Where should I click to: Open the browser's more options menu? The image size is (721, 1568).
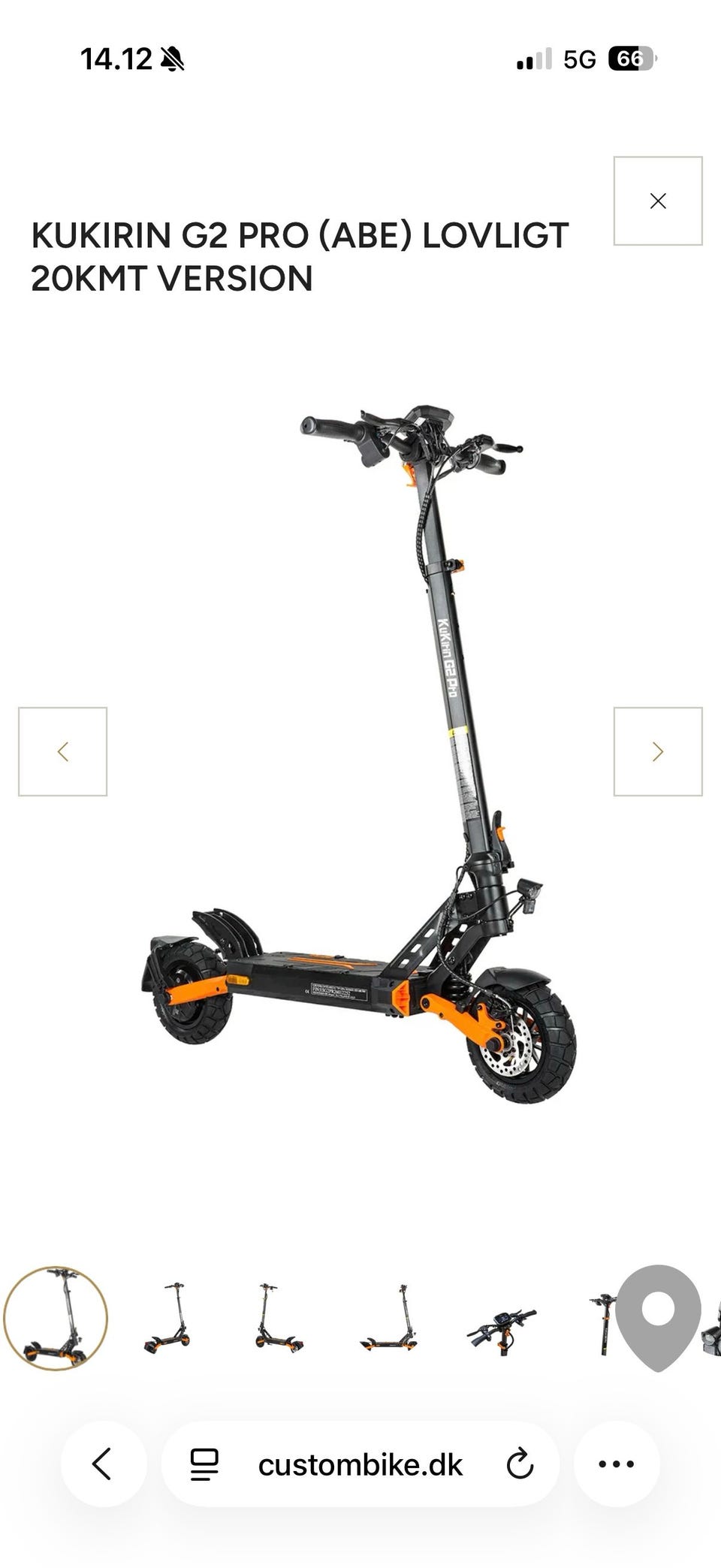pyautogui.click(x=617, y=1464)
